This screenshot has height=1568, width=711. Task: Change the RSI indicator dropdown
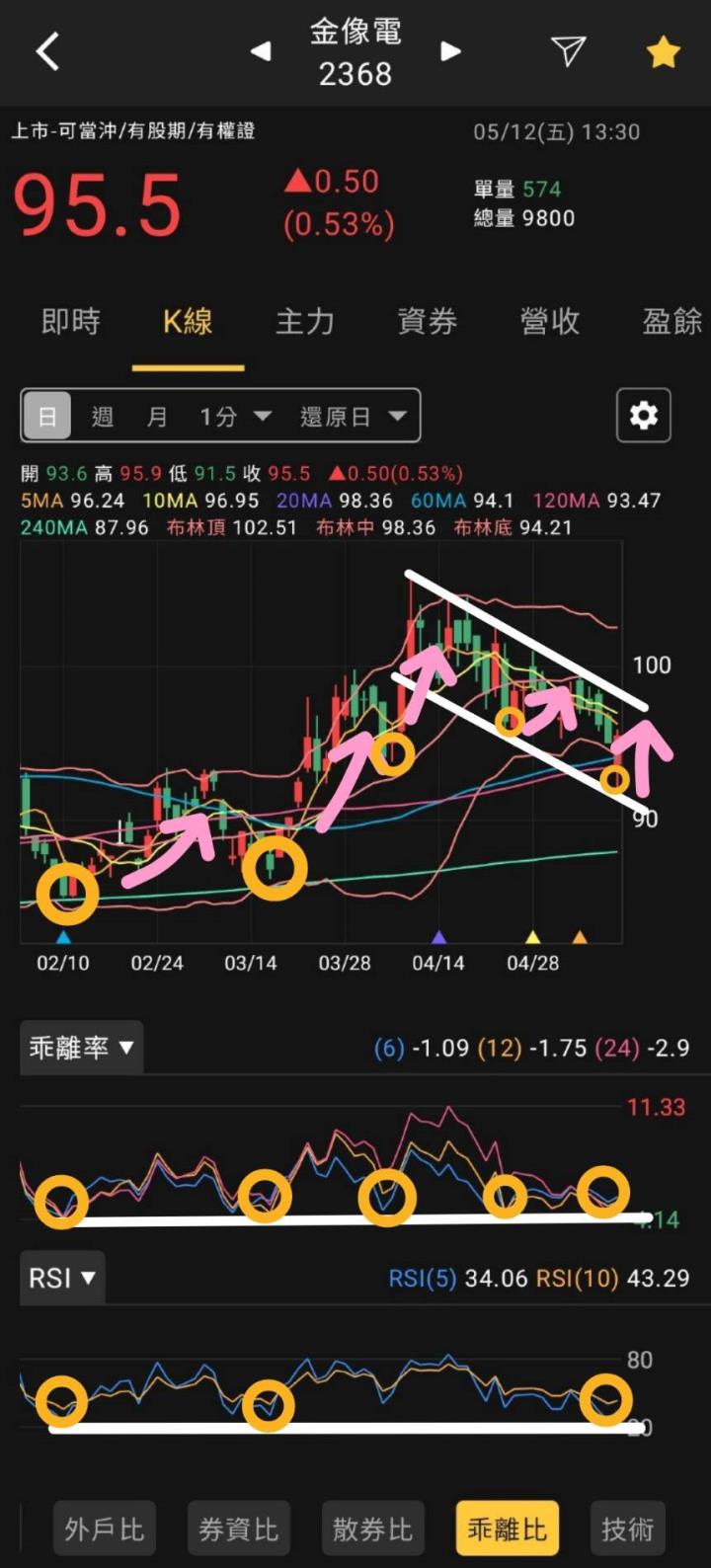[x=61, y=1278]
